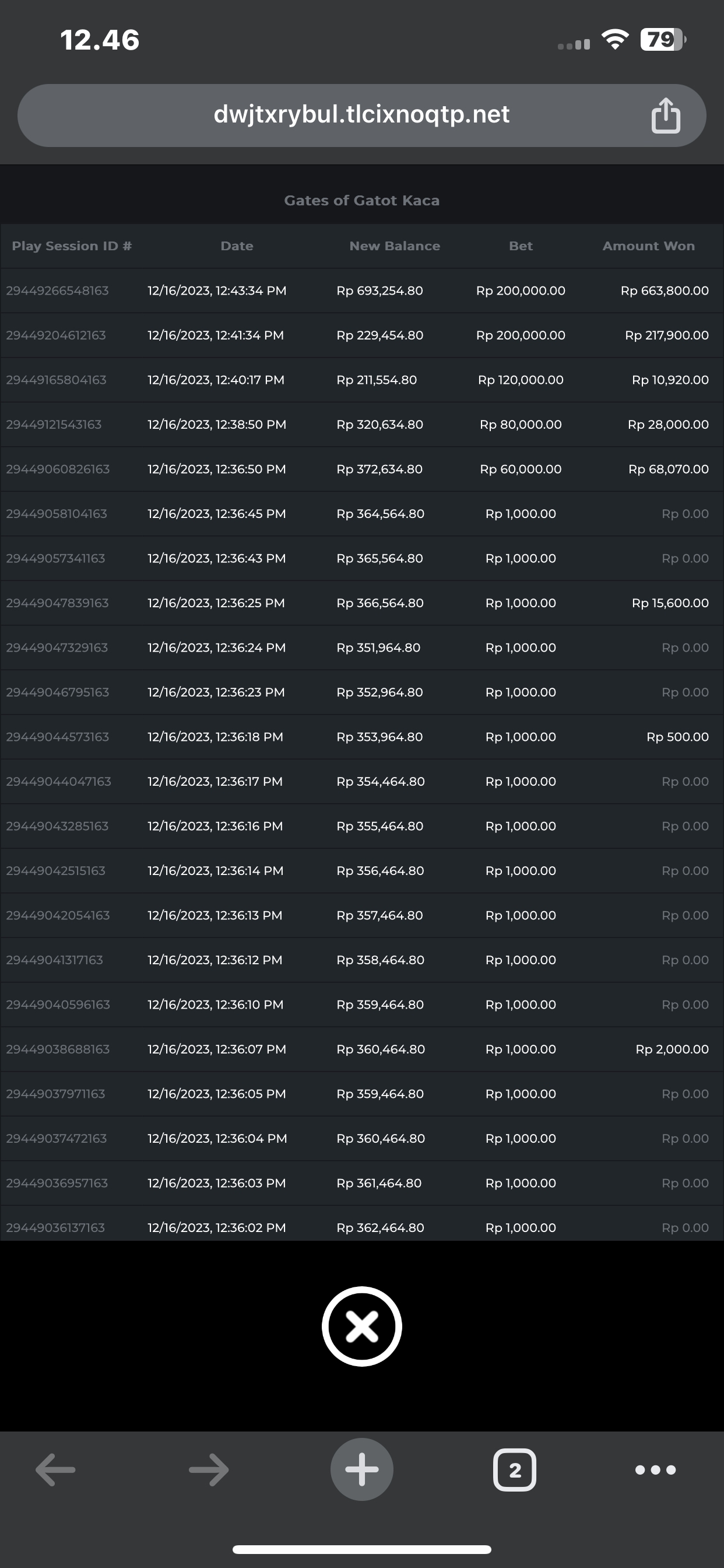Screen dimensions: 724x1568
Task: Go back to previous page
Action: pos(55,1469)
